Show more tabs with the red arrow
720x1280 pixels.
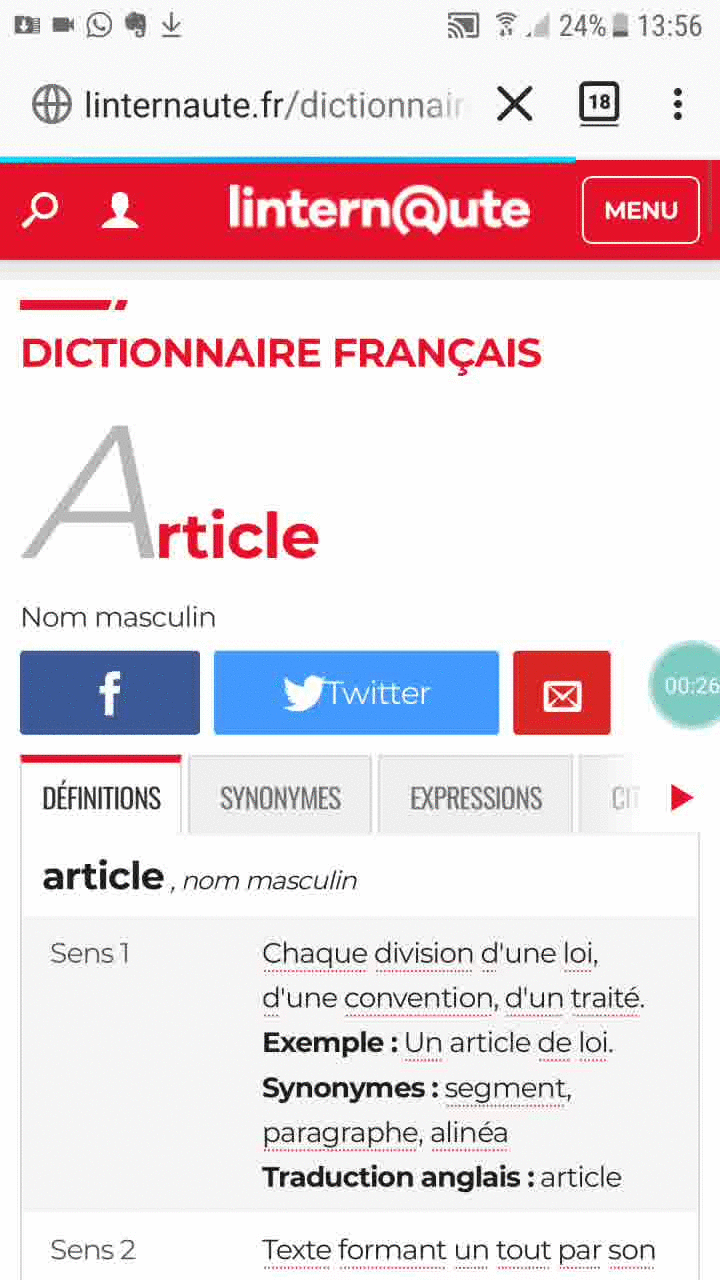point(682,797)
